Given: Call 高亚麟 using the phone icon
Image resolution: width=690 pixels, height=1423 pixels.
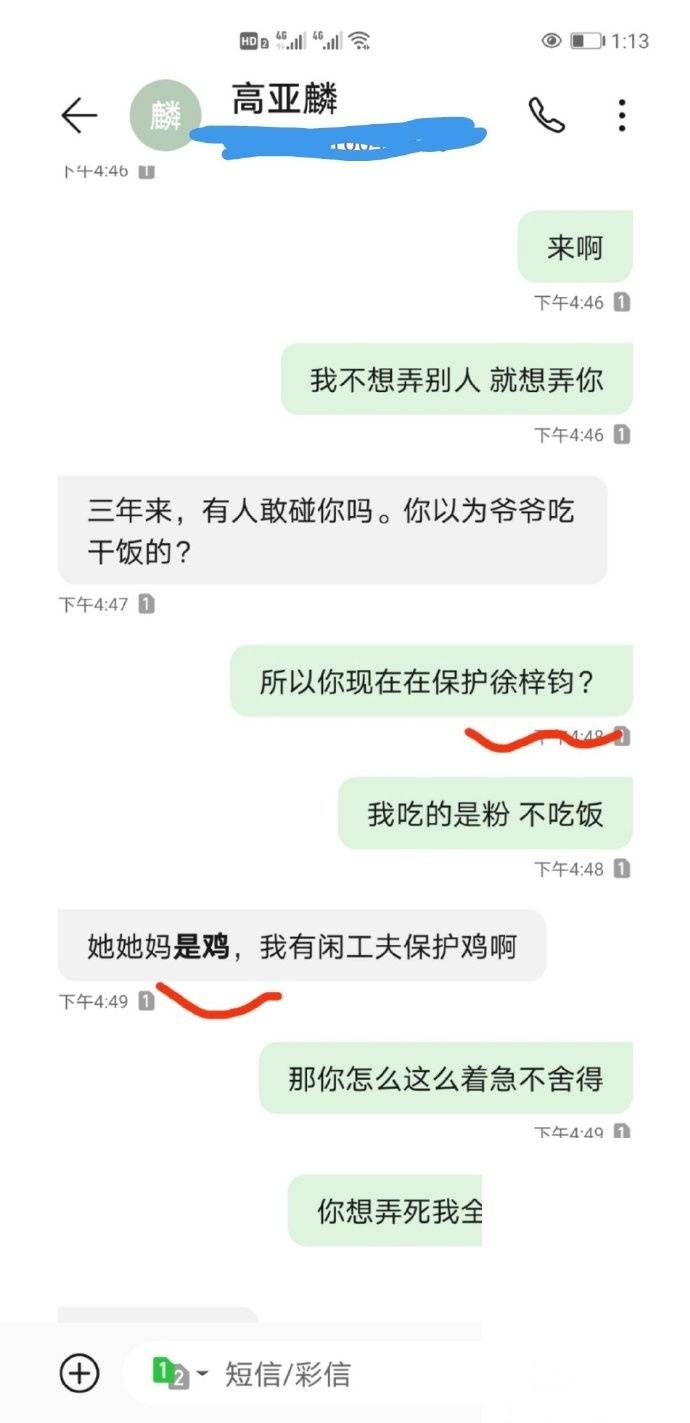Looking at the screenshot, I should (546, 116).
